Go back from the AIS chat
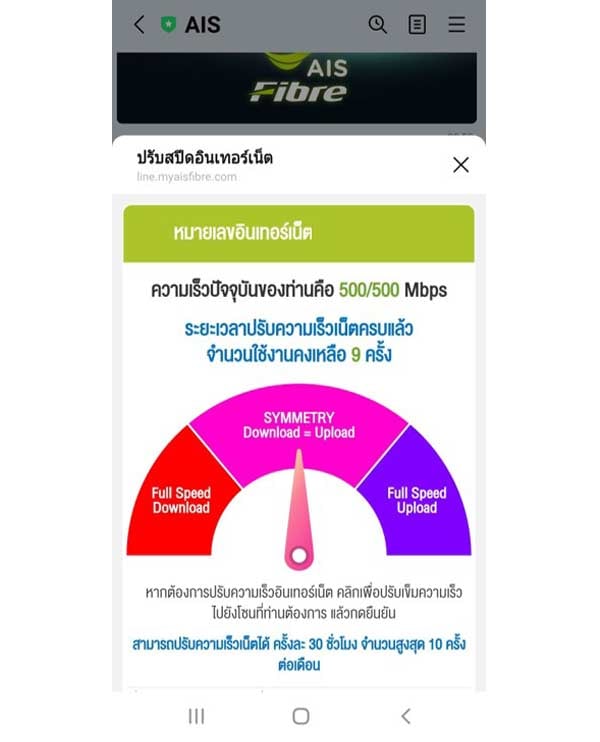 (x=139, y=25)
